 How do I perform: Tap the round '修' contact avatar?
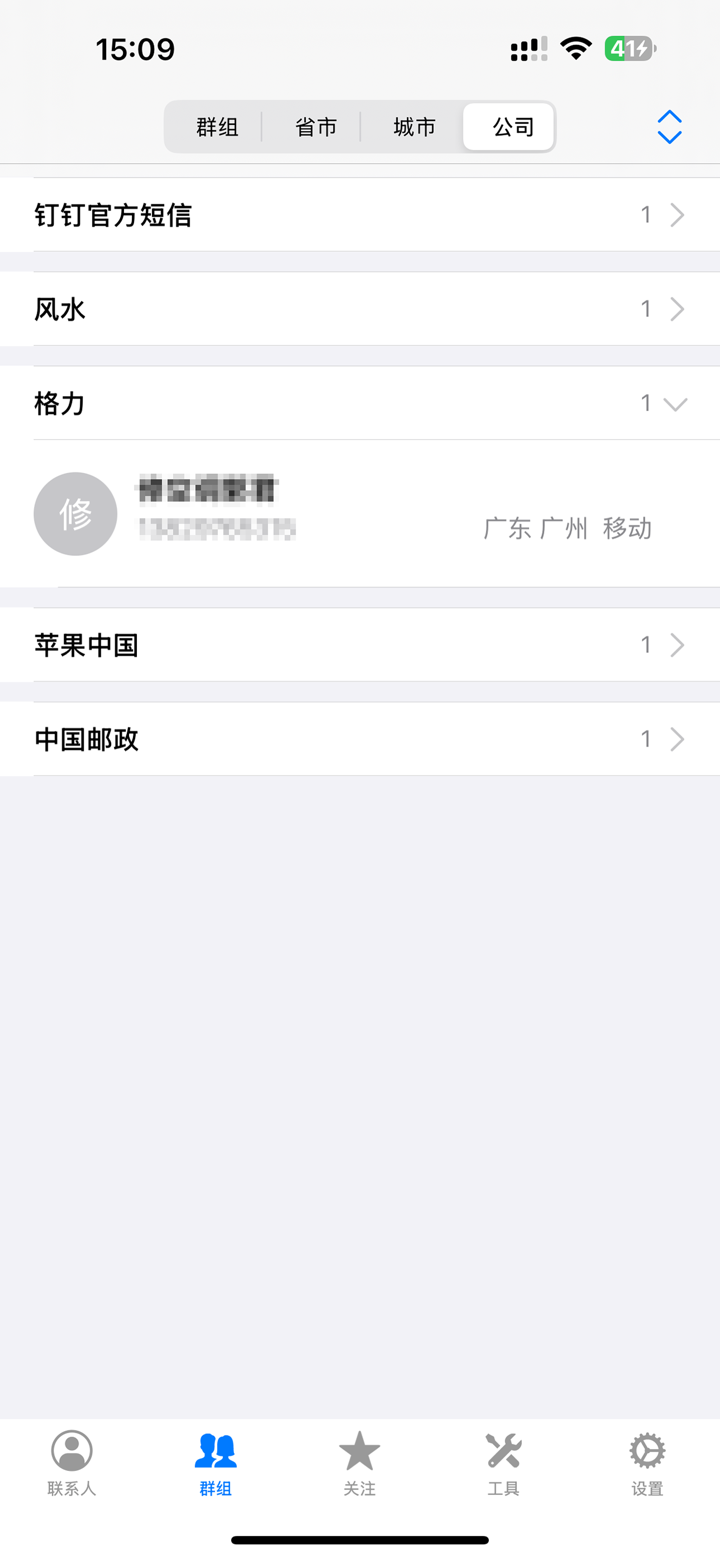point(76,513)
